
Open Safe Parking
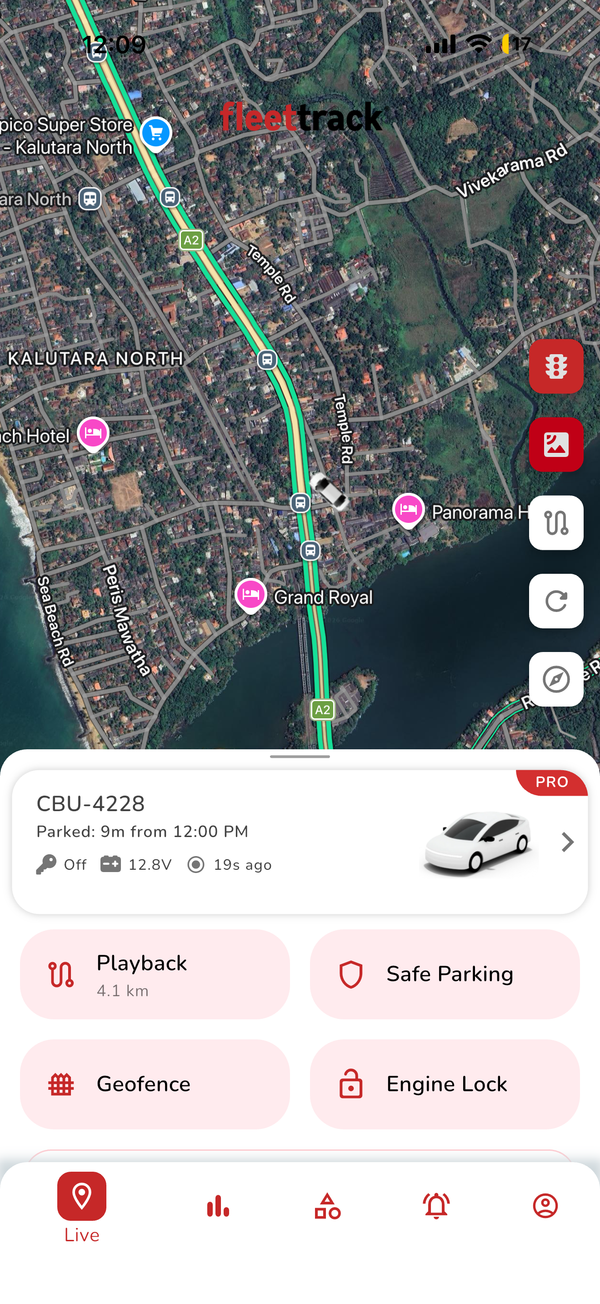pos(445,974)
